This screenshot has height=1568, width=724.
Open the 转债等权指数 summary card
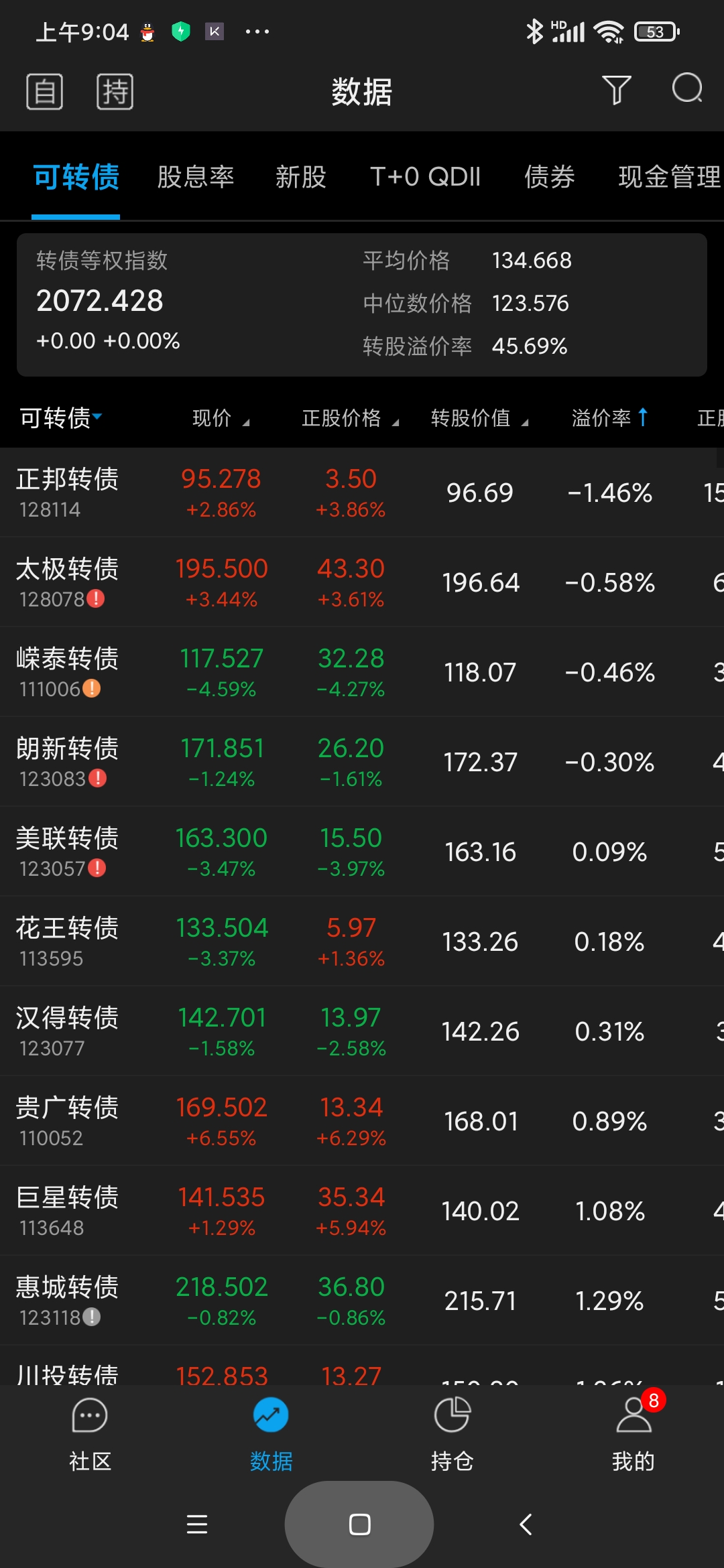361,304
